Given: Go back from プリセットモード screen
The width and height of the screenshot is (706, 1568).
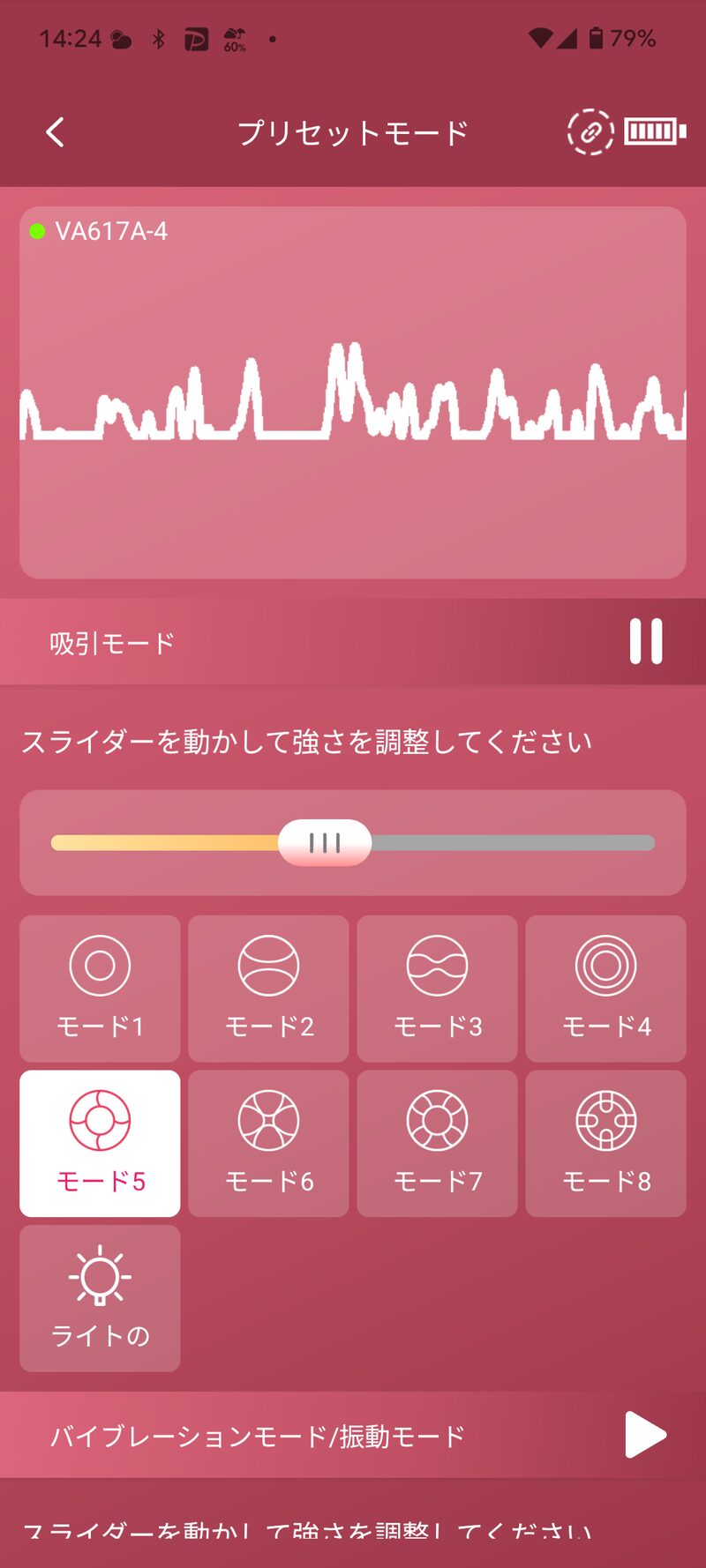Looking at the screenshot, I should 55,132.
